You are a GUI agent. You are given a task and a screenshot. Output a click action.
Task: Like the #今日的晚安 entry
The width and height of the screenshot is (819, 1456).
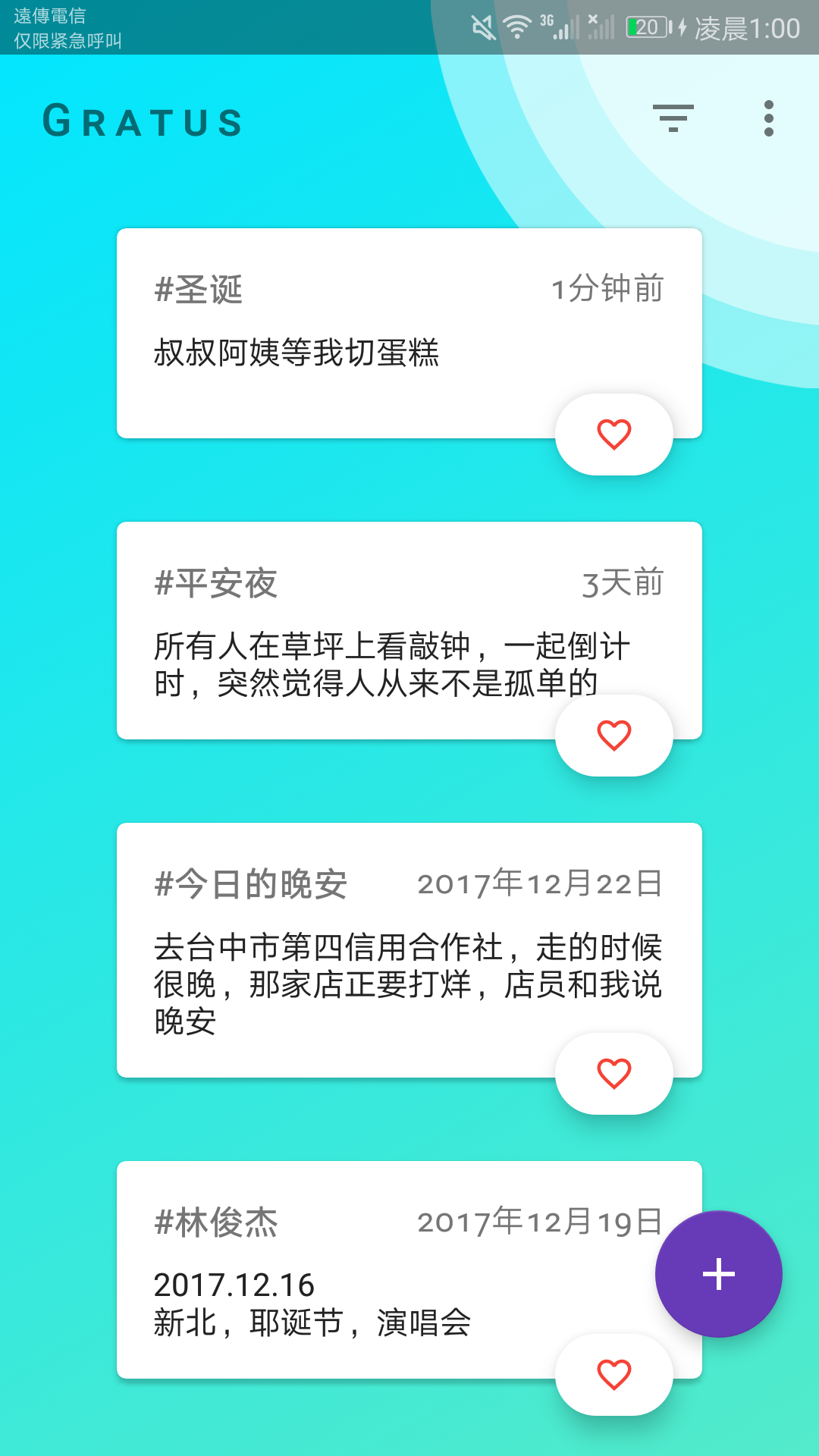613,1074
